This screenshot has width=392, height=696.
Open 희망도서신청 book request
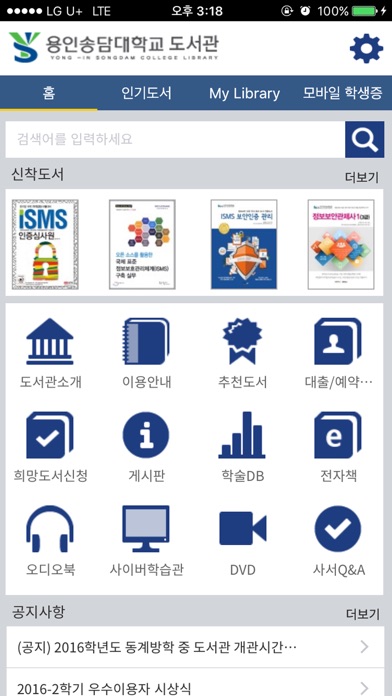(x=50, y=447)
